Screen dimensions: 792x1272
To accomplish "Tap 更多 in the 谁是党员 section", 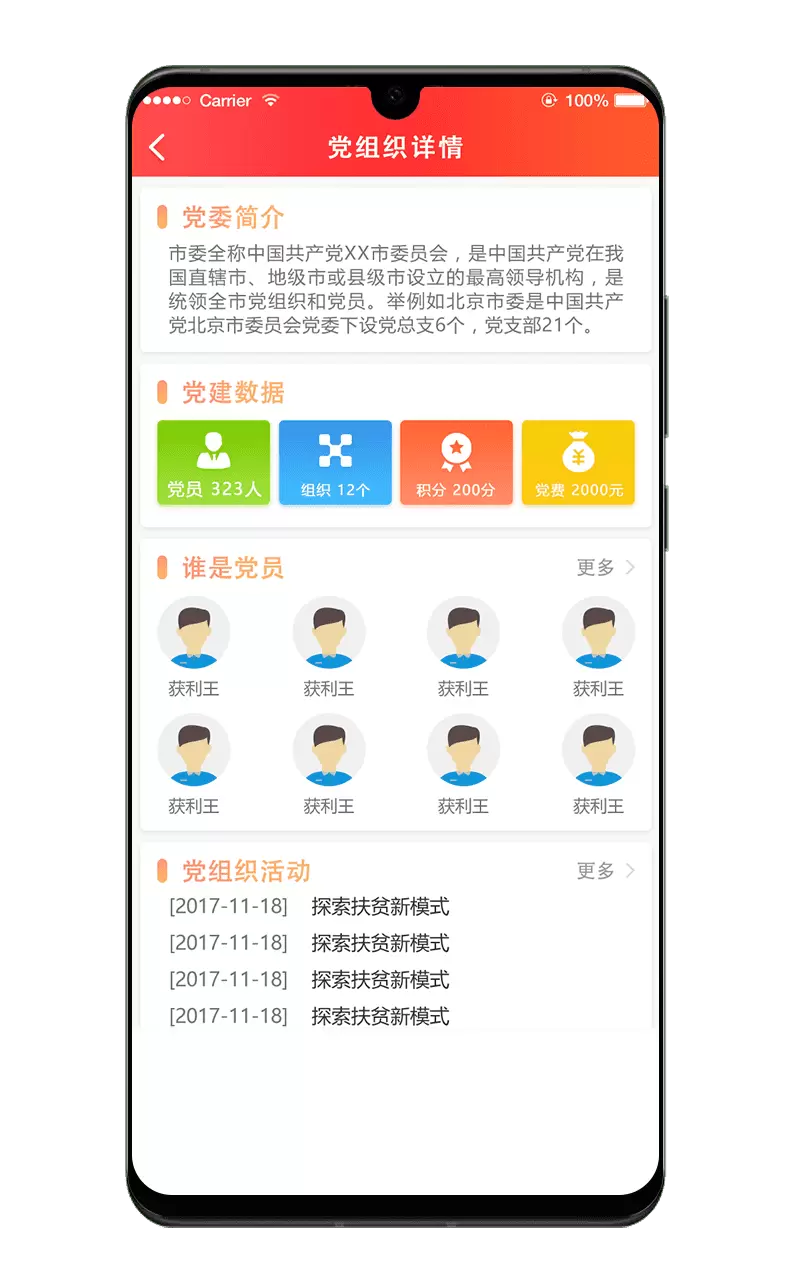I will pyautogui.click(x=604, y=568).
